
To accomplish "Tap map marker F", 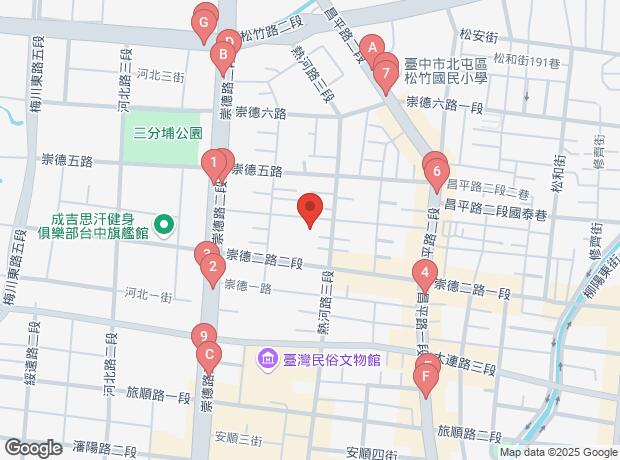I will click(427, 377).
